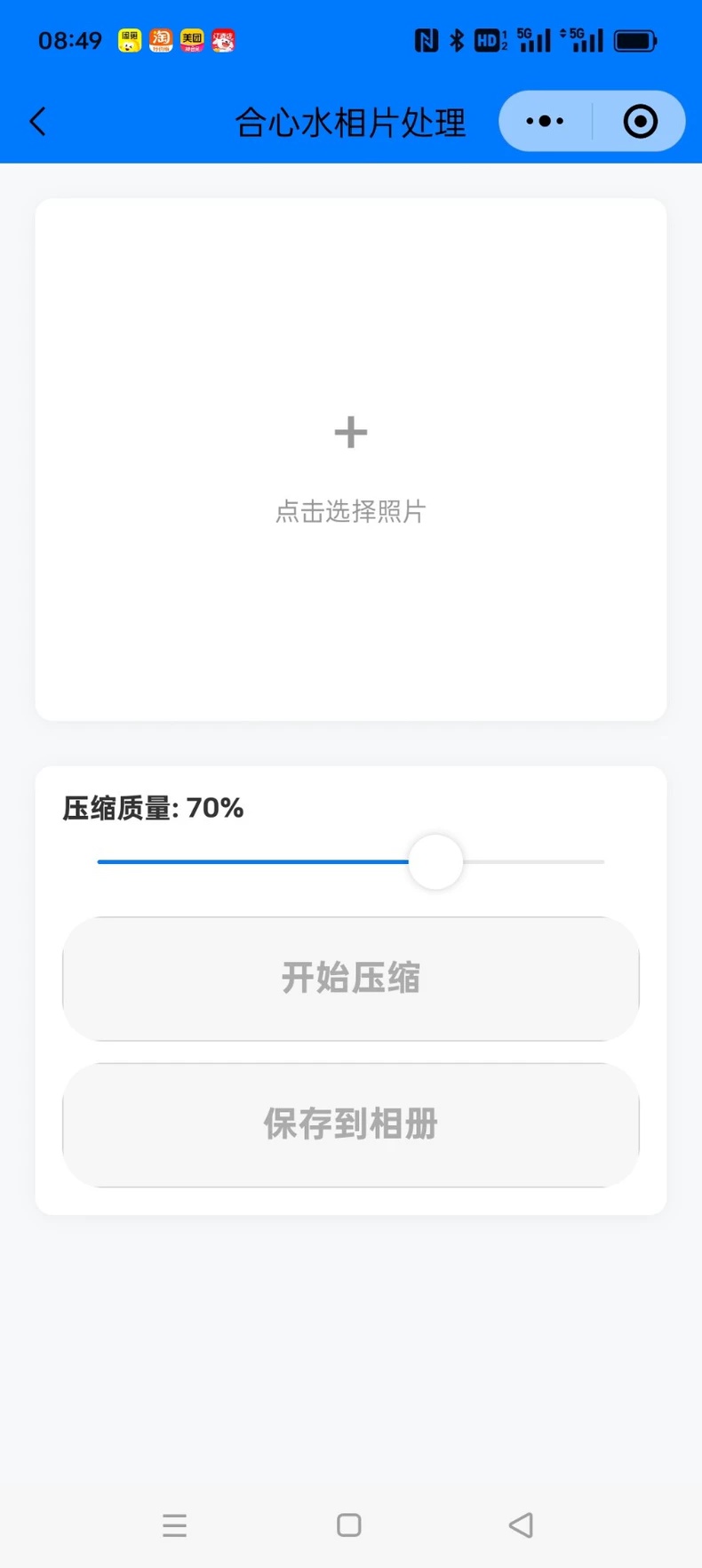702x1568 pixels.
Task: Open recent apps from the navigation bar
Action: click(175, 1525)
